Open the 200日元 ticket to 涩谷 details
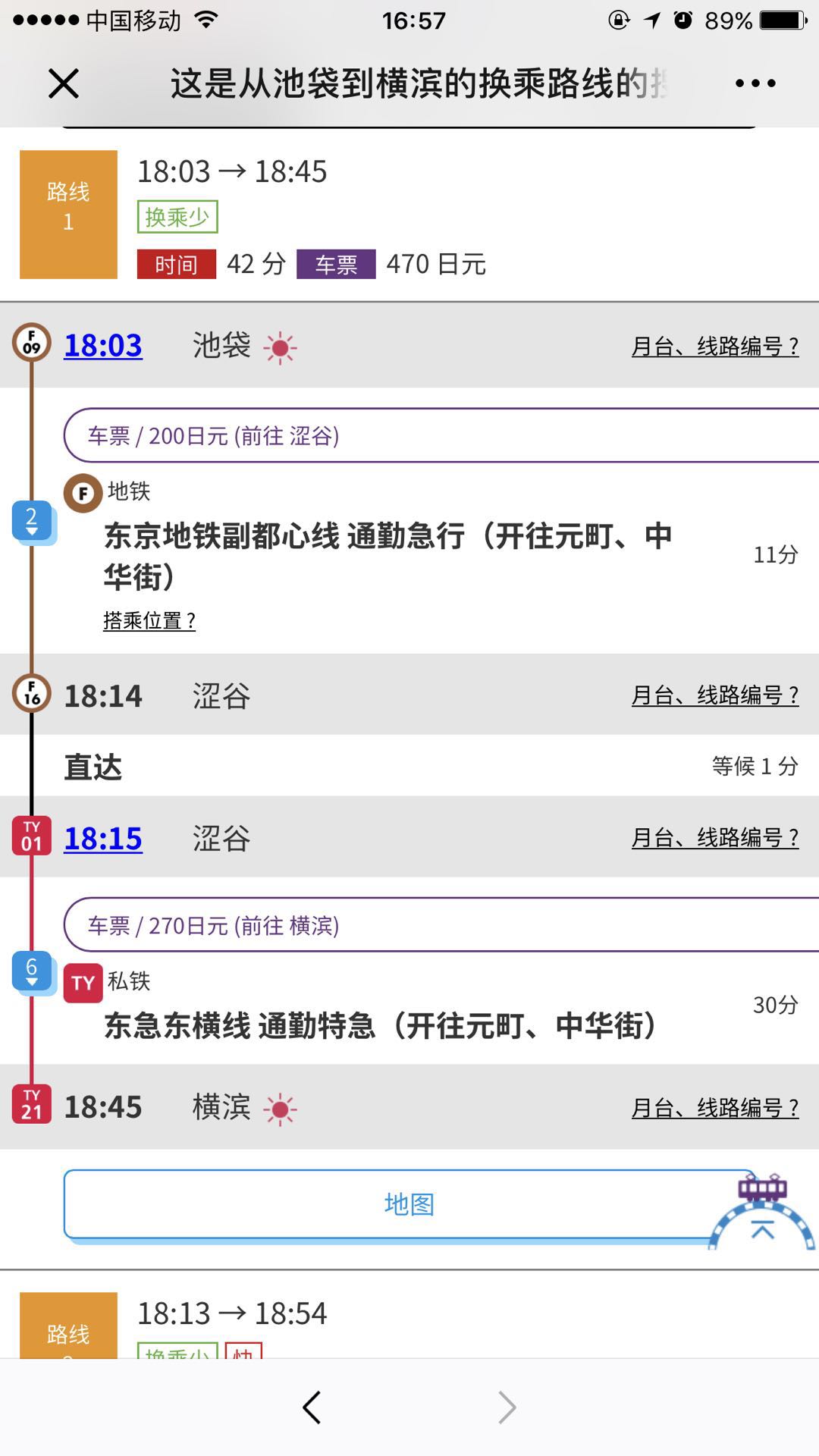The image size is (819, 1456). (x=440, y=435)
